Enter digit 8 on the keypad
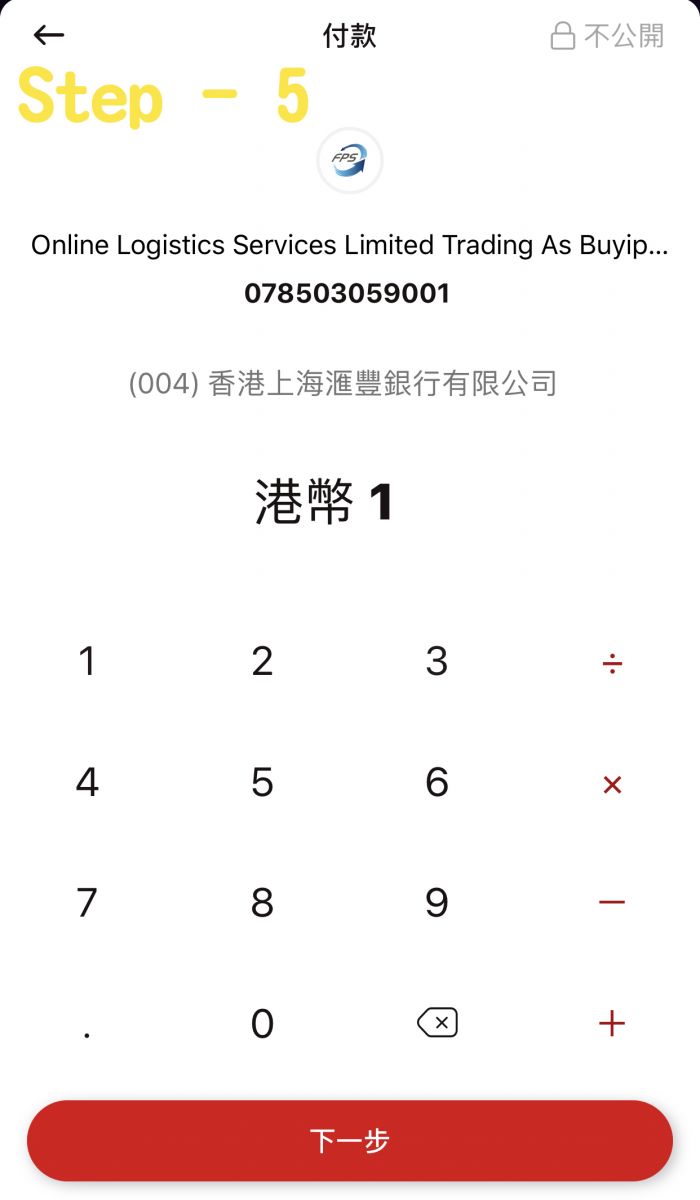700x1200 pixels. click(262, 903)
